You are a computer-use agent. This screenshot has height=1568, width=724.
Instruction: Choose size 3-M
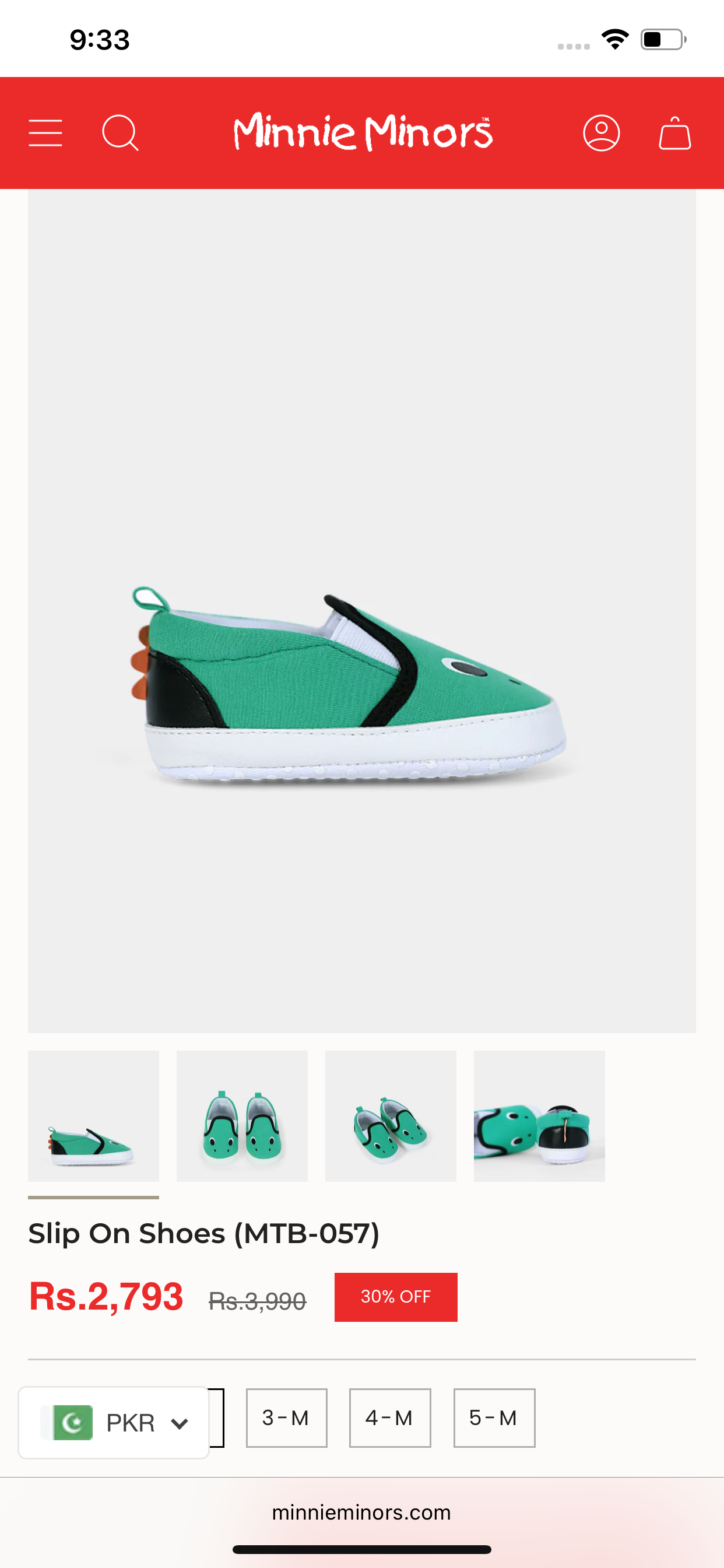[x=286, y=1417]
